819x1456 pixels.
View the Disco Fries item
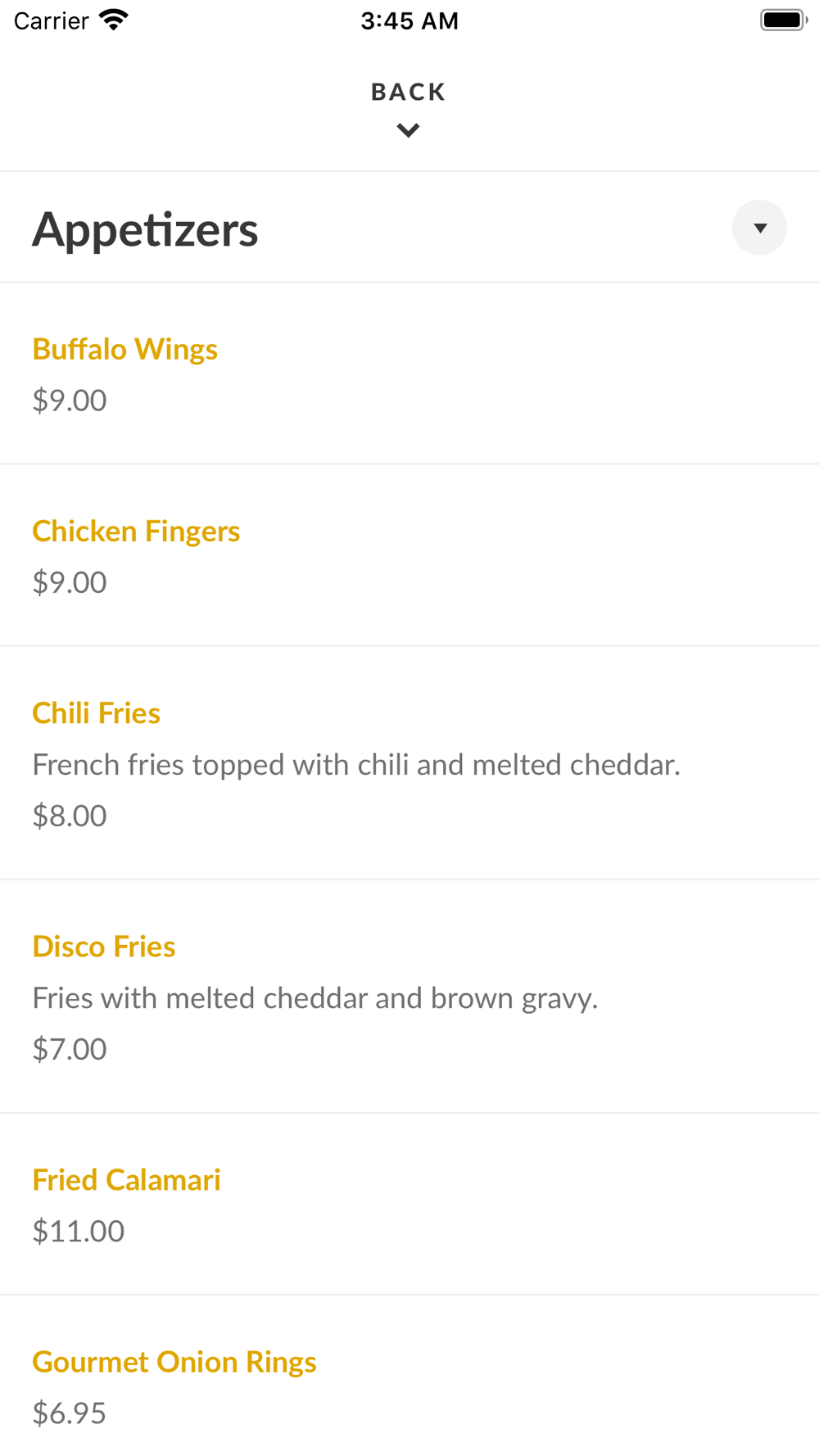click(x=409, y=997)
